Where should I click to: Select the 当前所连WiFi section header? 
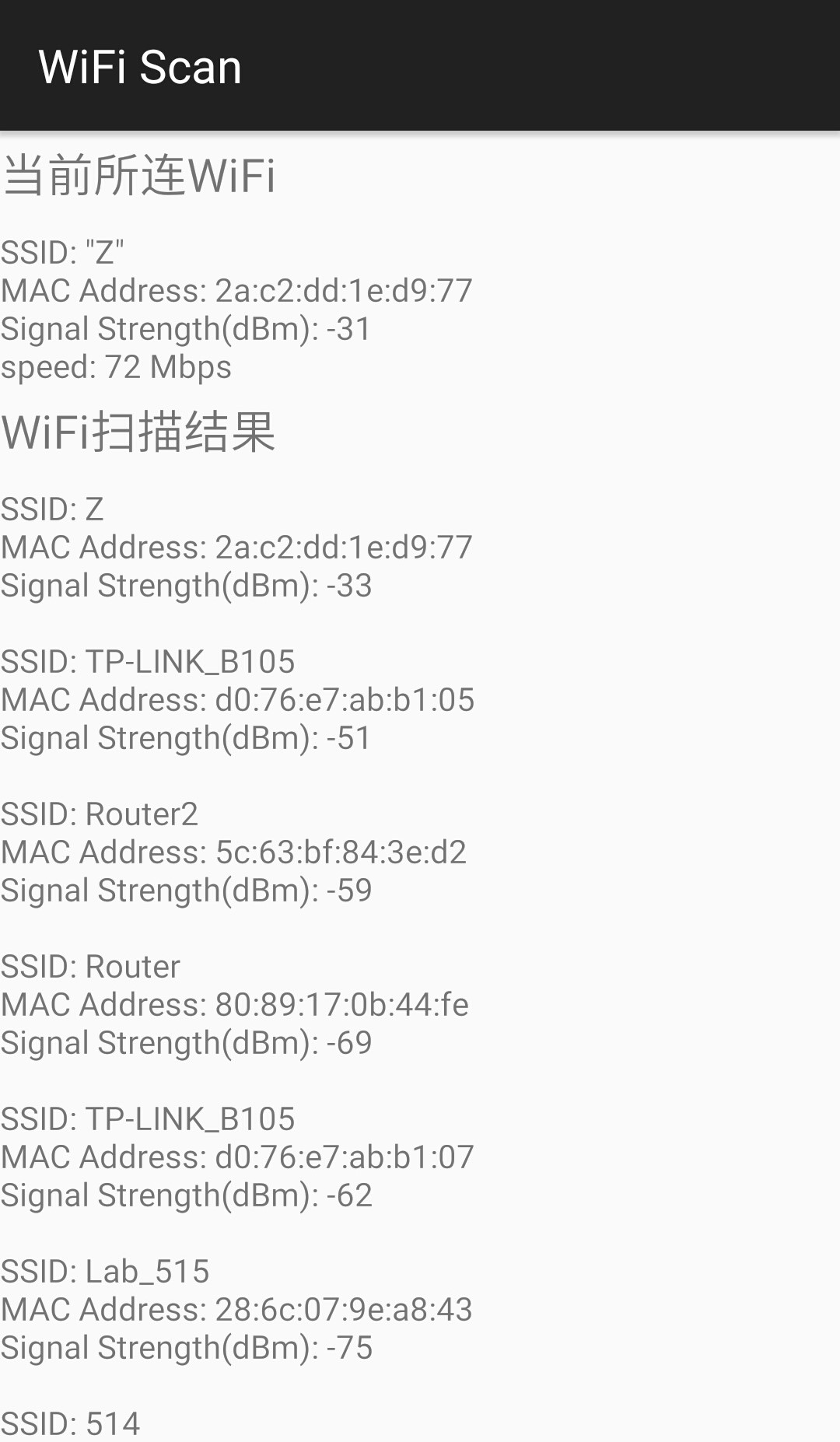[x=138, y=176]
